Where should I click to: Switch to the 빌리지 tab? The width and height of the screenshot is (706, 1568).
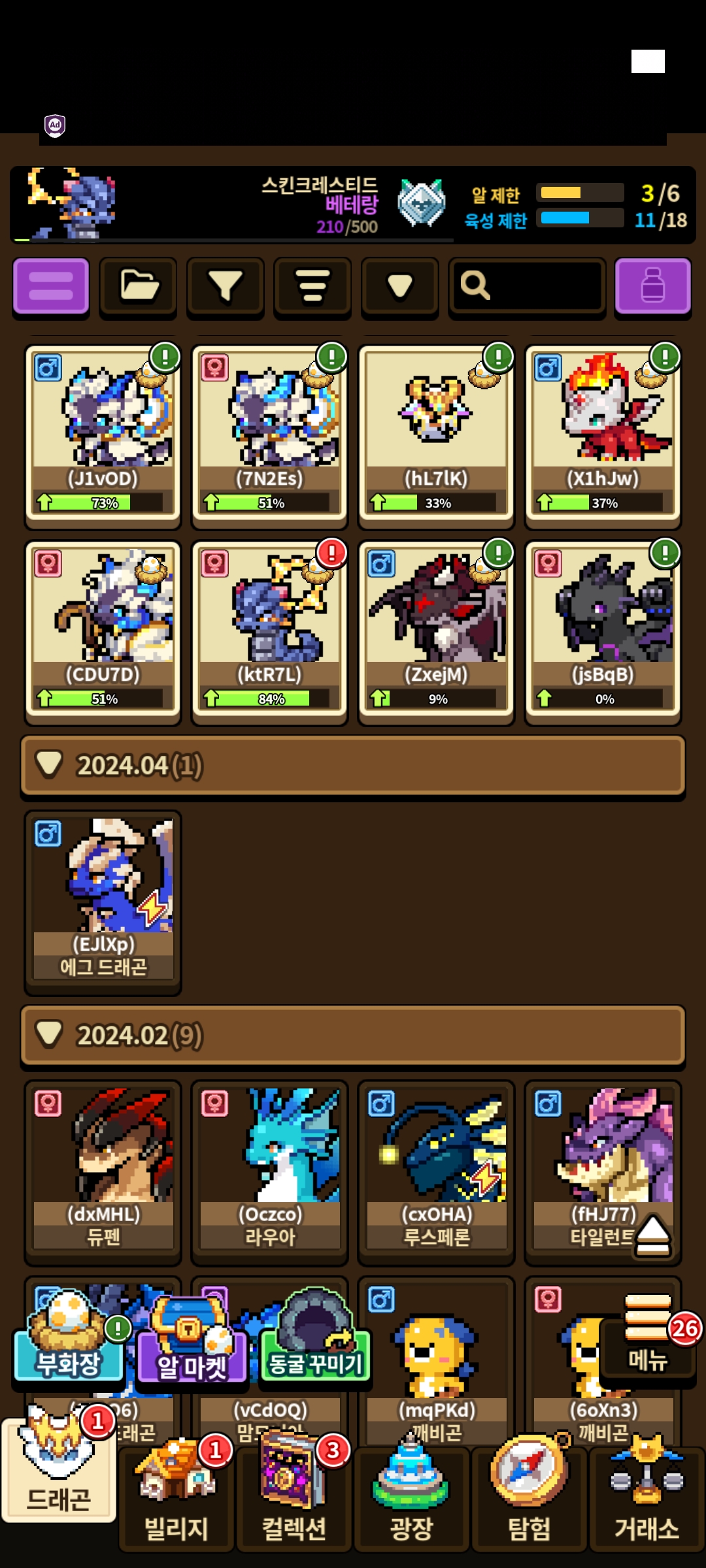point(176,1503)
